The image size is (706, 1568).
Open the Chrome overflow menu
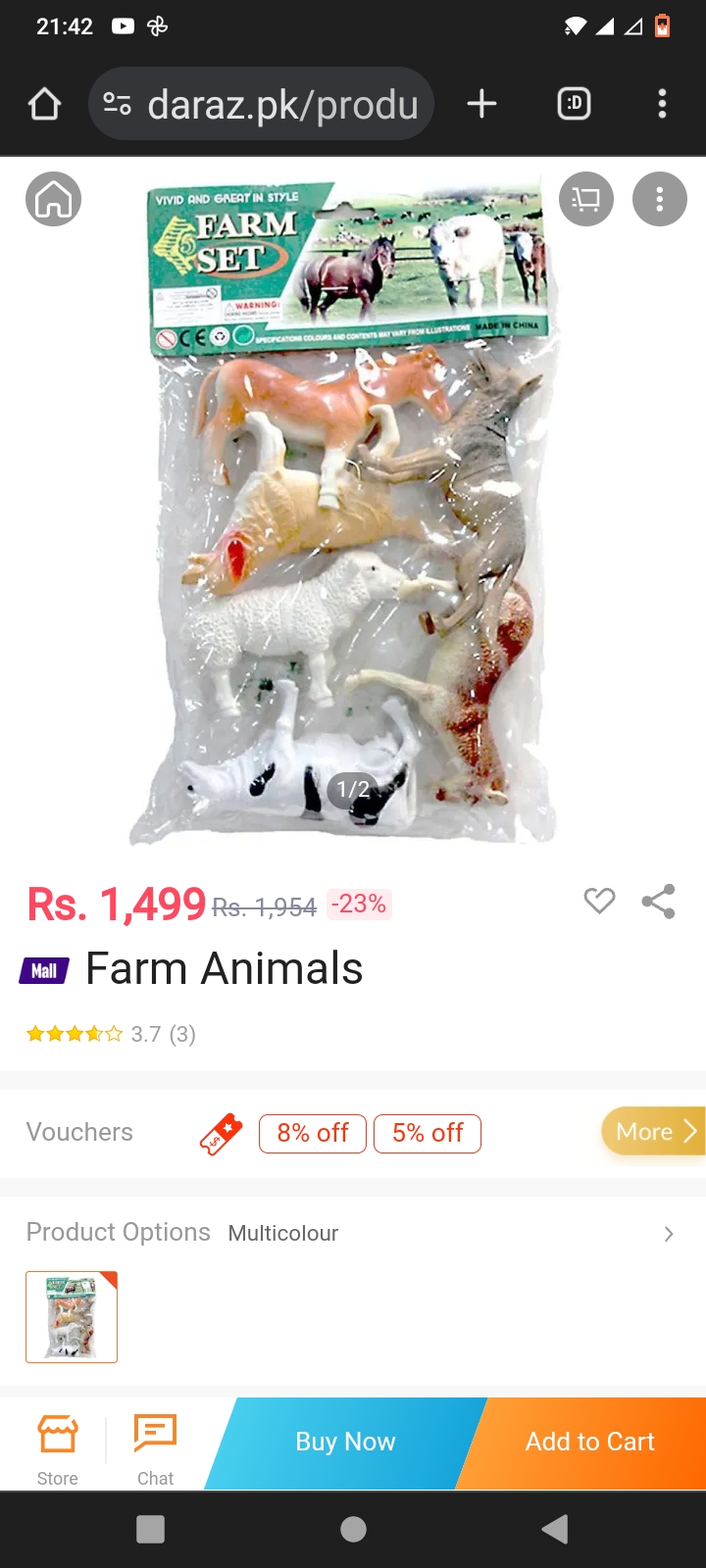pyautogui.click(x=662, y=104)
